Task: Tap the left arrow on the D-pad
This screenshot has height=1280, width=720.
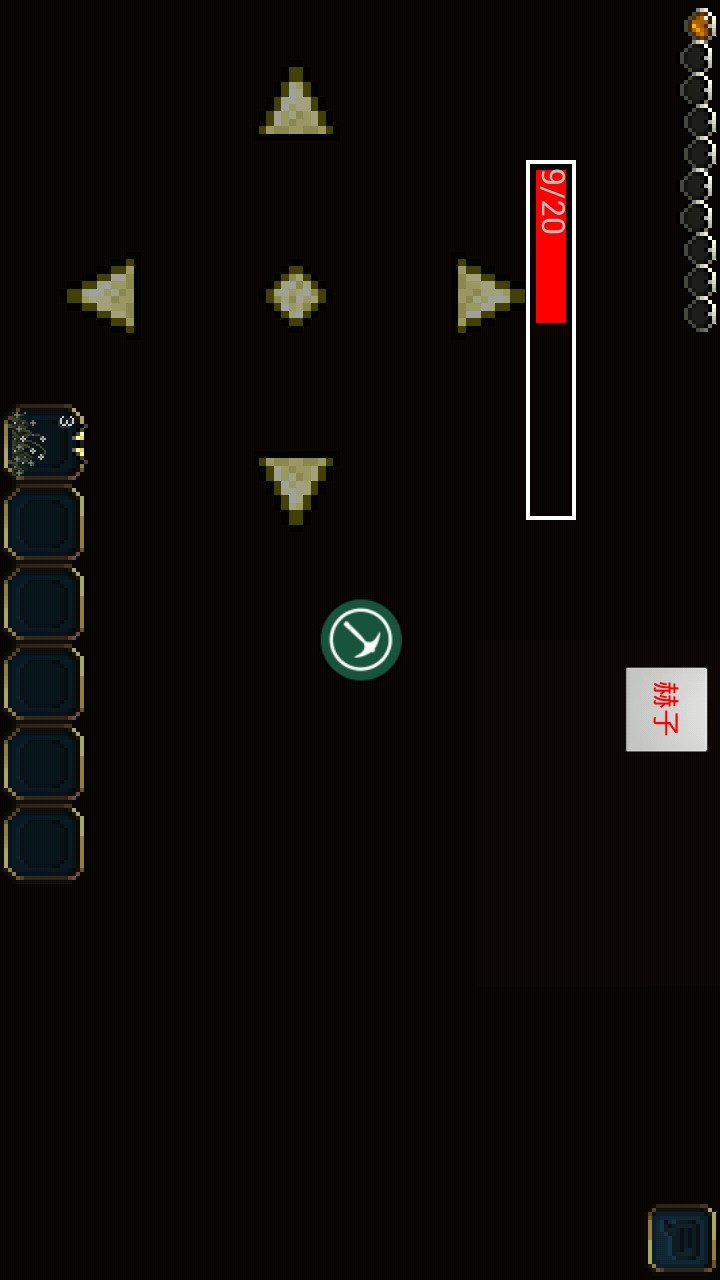Action: point(105,295)
